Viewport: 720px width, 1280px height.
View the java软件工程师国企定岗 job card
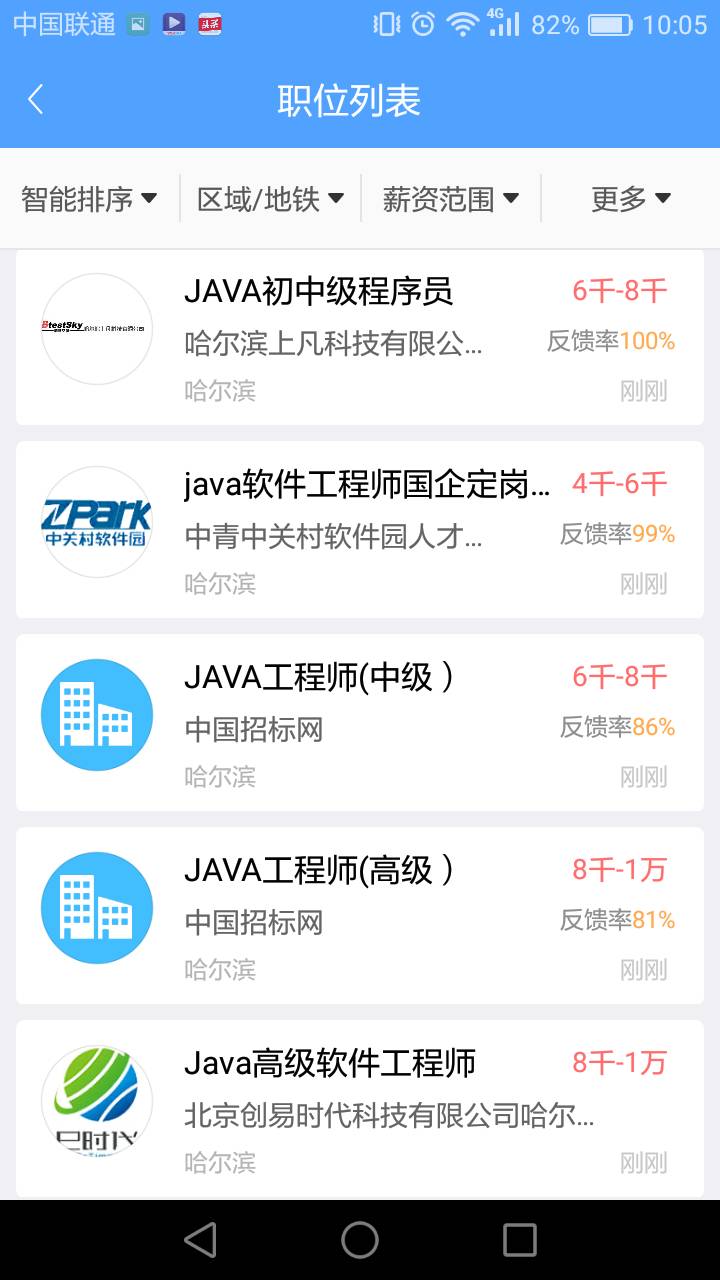360,530
